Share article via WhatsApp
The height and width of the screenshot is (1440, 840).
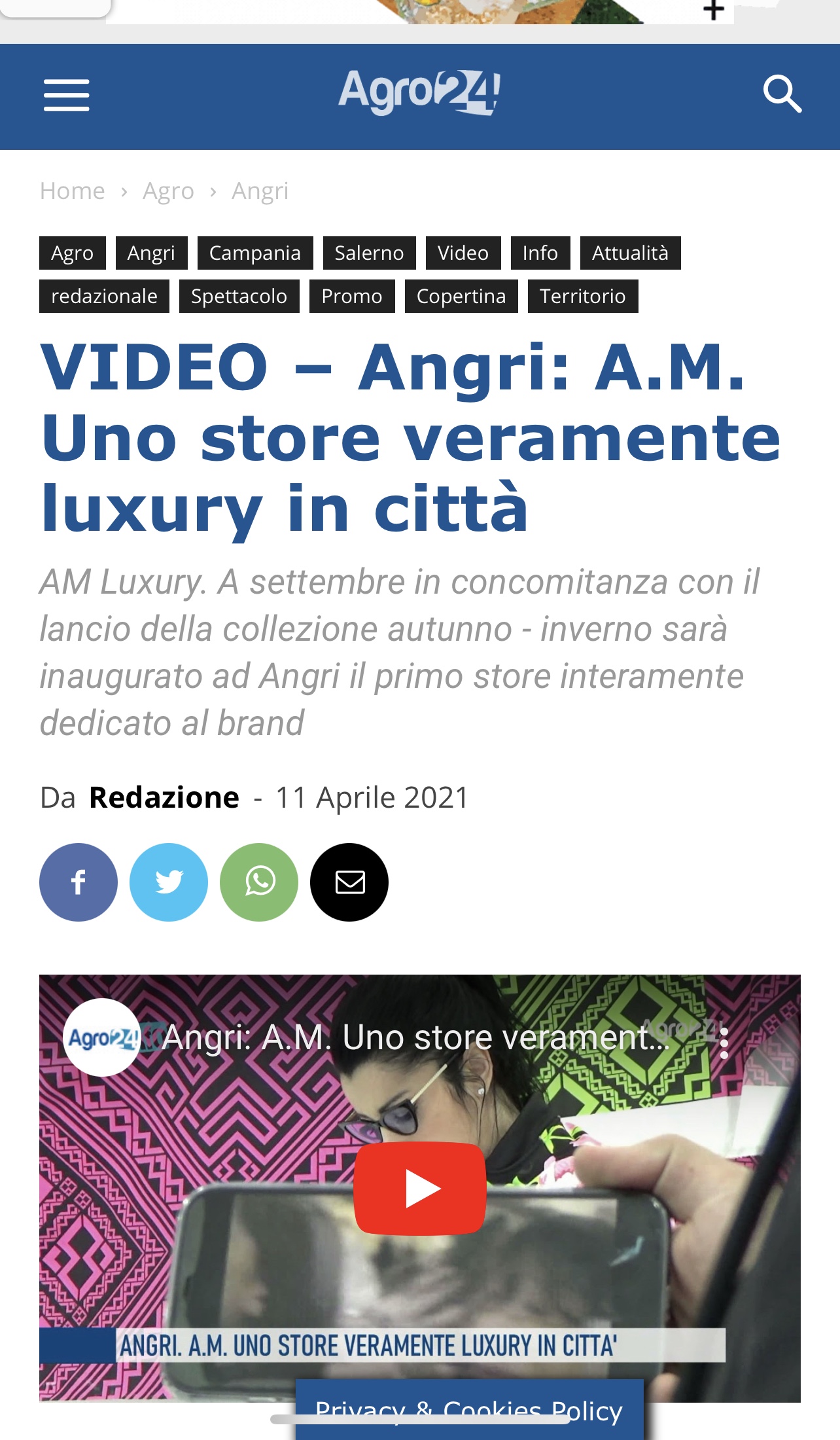(259, 882)
